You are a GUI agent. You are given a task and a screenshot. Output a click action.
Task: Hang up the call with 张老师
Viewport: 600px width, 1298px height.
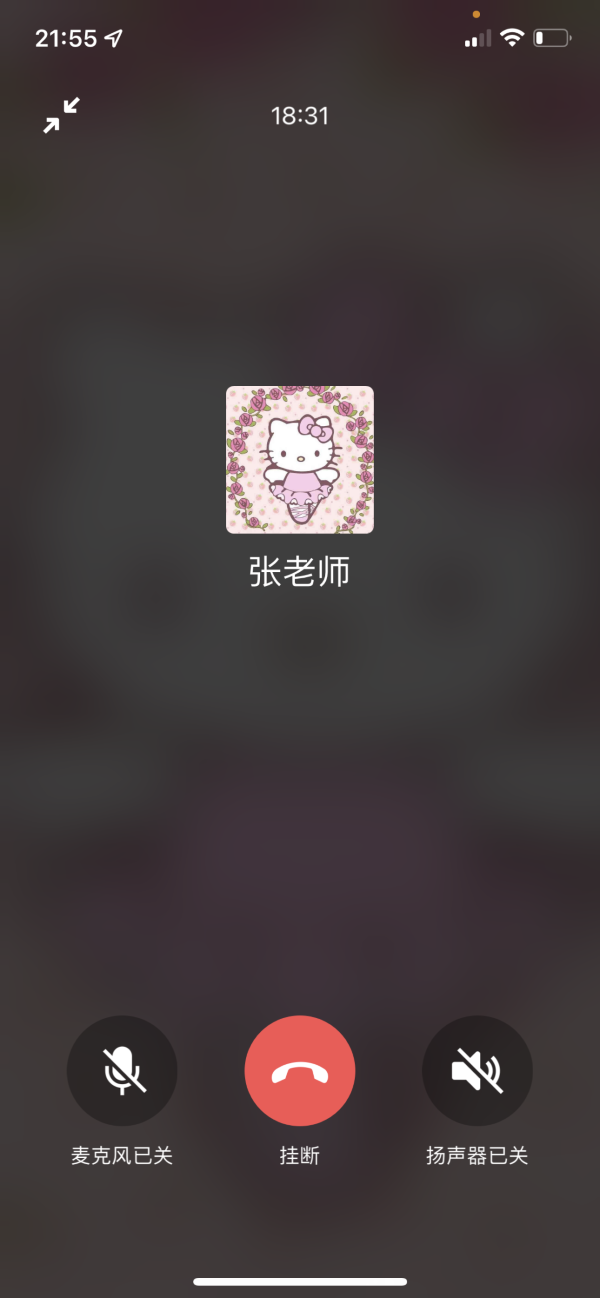tap(300, 1071)
